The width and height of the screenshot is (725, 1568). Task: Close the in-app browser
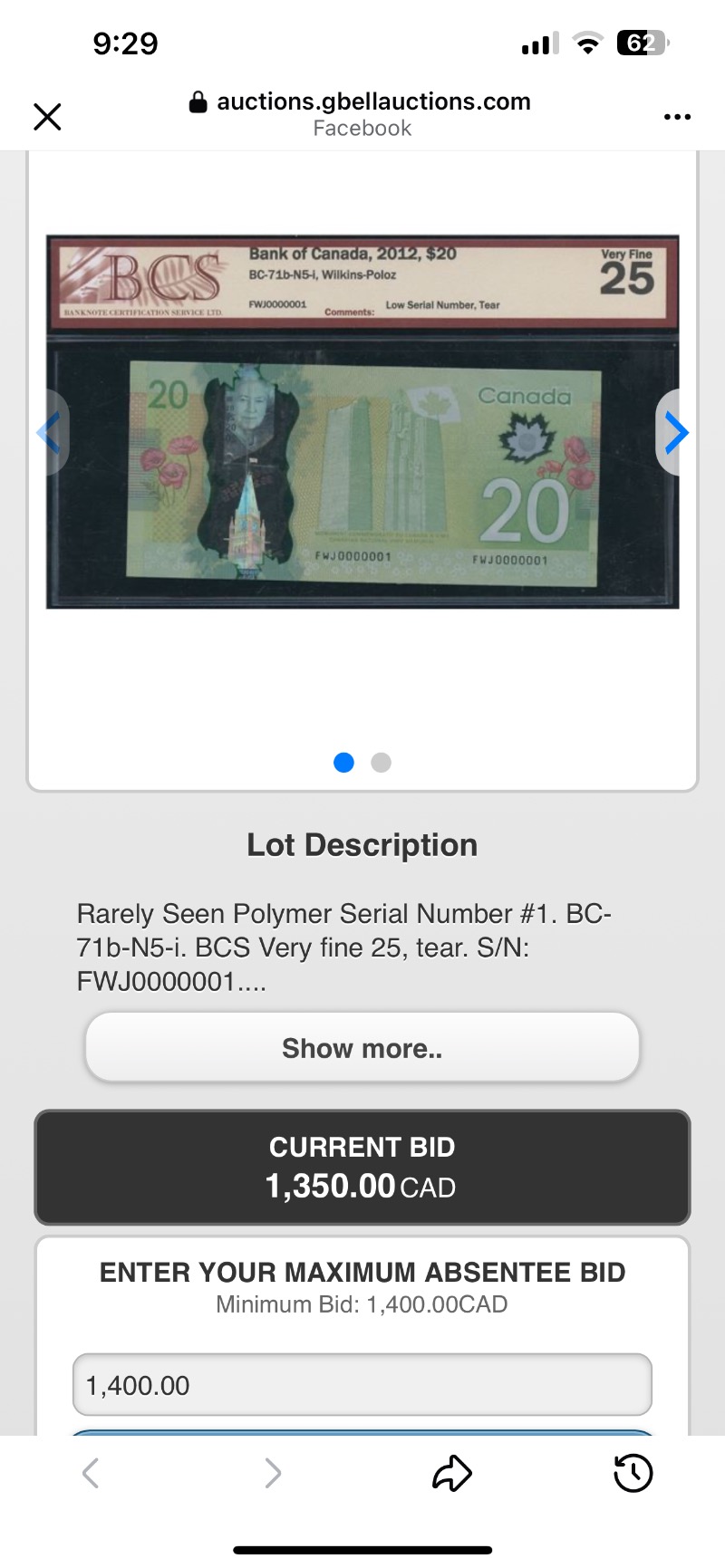pos(47,116)
